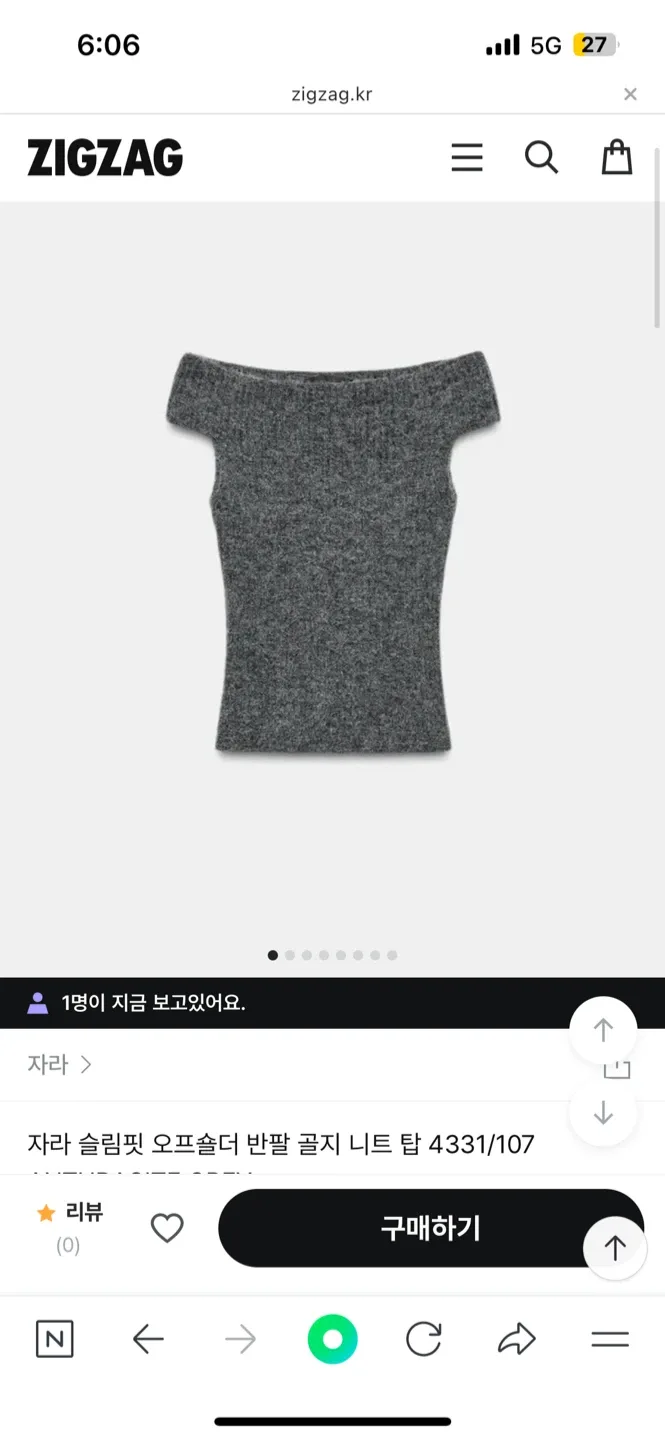Jump to the page bottom with down arrow
This screenshot has height=1440, width=665.
click(603, 1112)
